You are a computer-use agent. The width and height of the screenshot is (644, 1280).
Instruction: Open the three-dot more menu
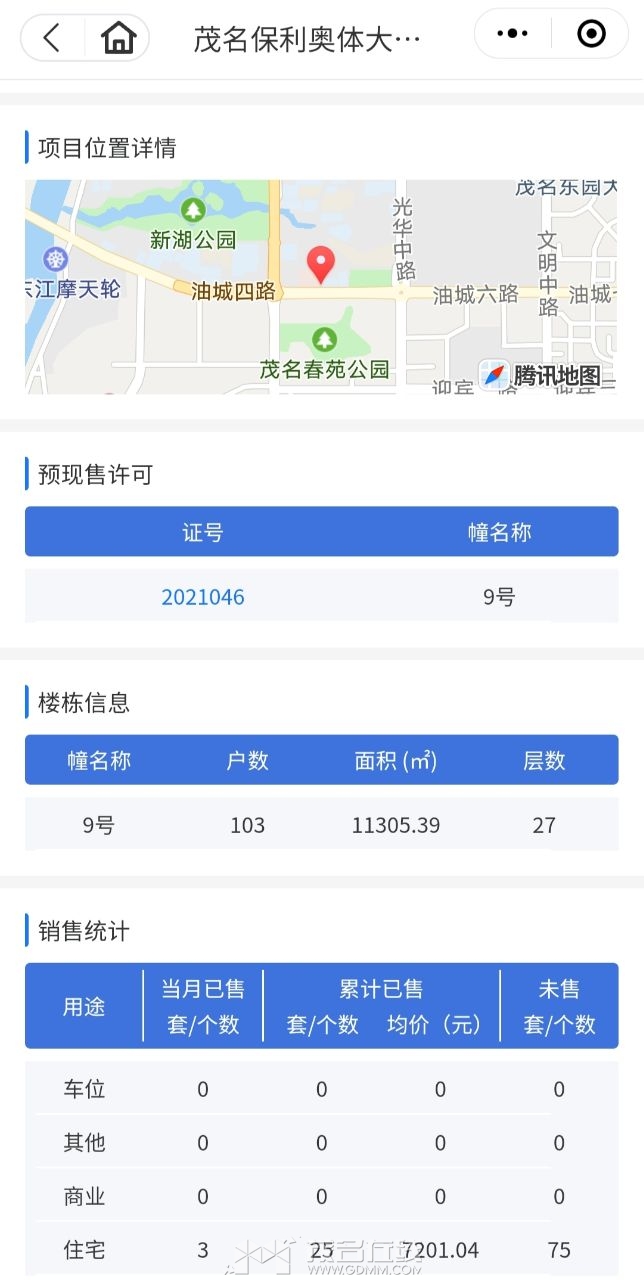coord(512,35)
